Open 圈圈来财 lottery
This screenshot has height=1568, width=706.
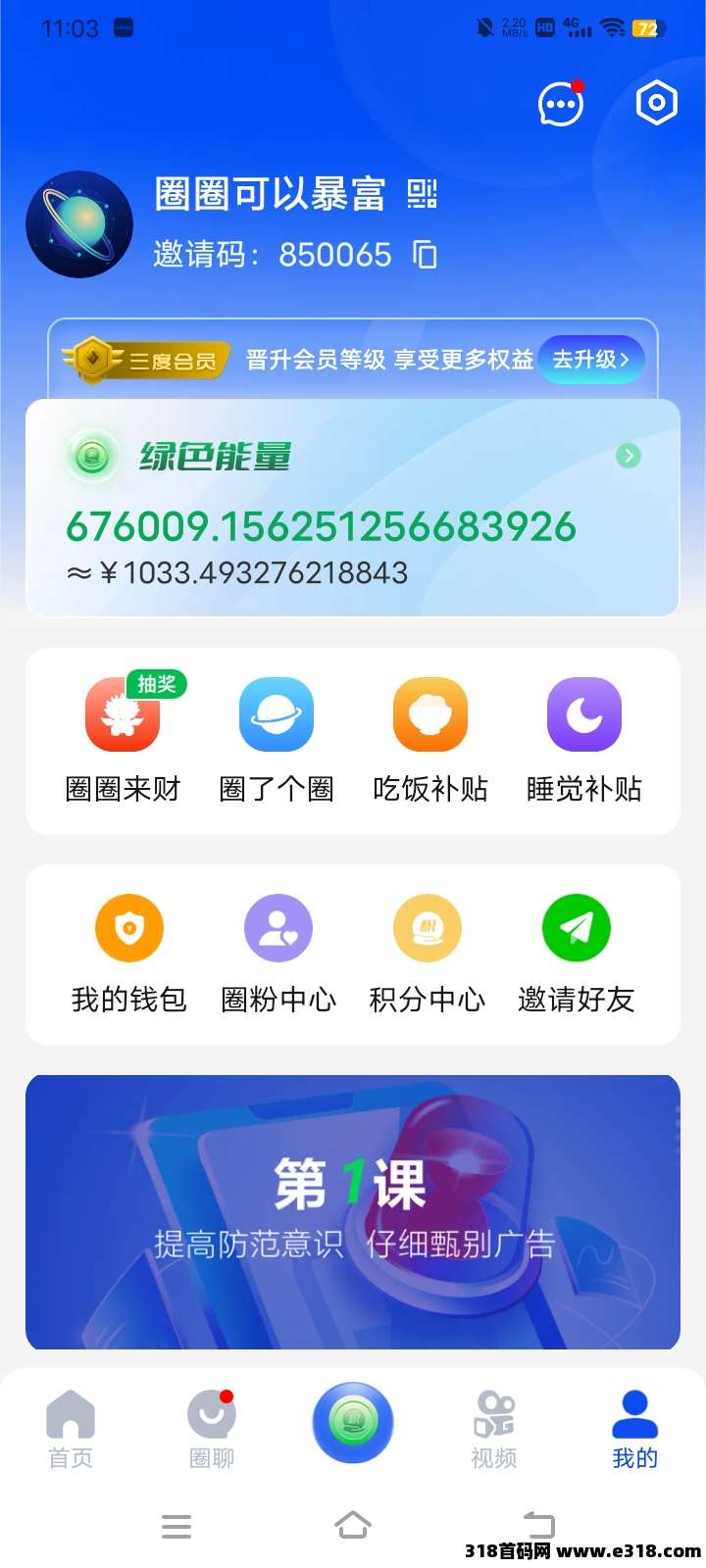tap(123, 735)
